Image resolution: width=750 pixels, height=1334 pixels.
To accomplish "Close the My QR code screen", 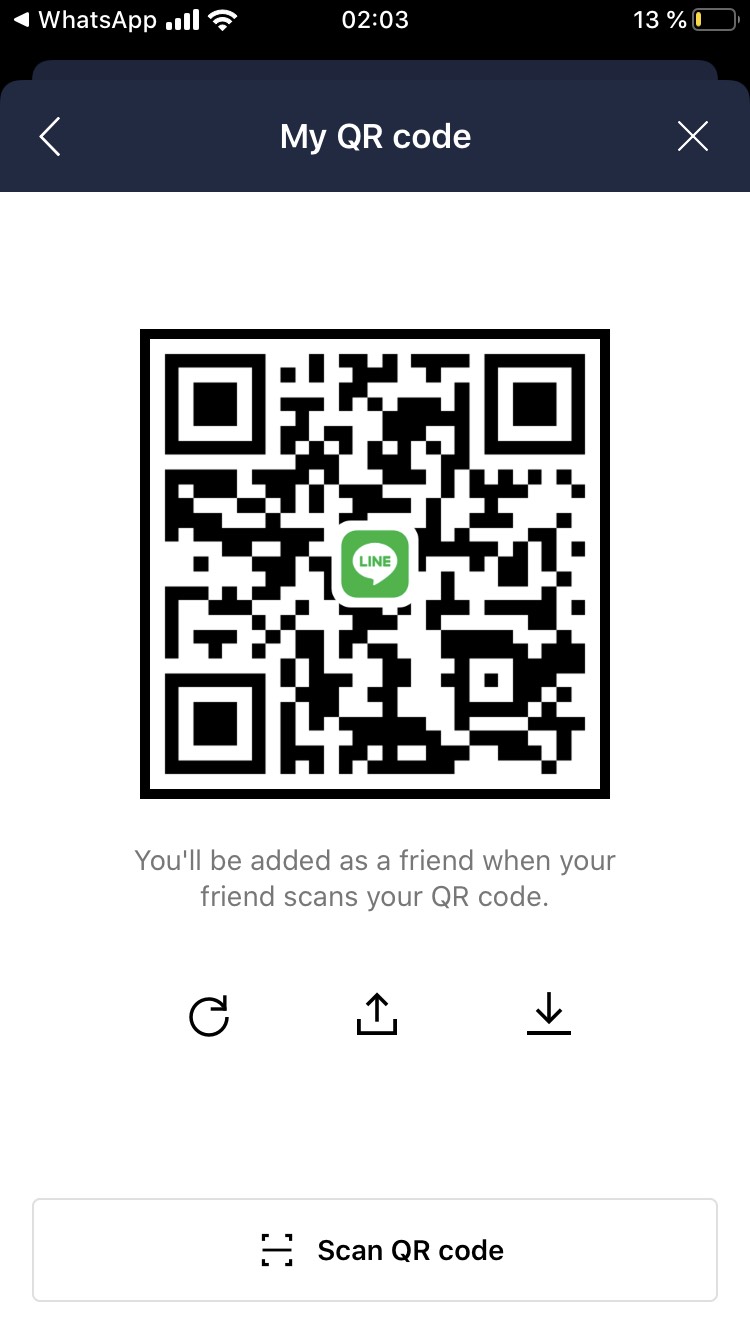I will 692,137.
